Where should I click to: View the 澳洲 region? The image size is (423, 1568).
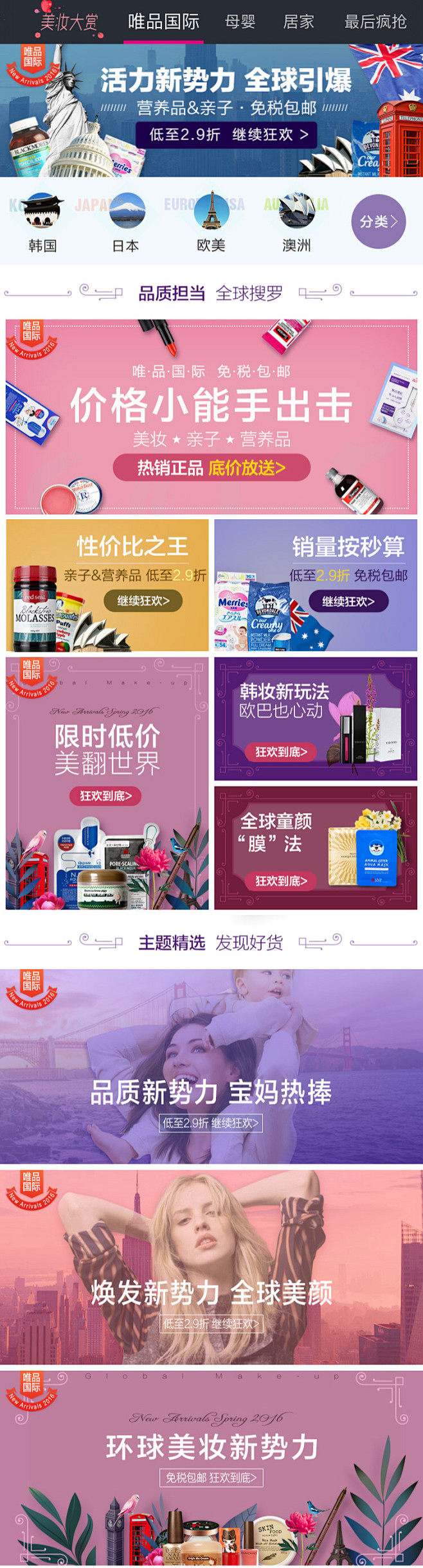point(296,222)
